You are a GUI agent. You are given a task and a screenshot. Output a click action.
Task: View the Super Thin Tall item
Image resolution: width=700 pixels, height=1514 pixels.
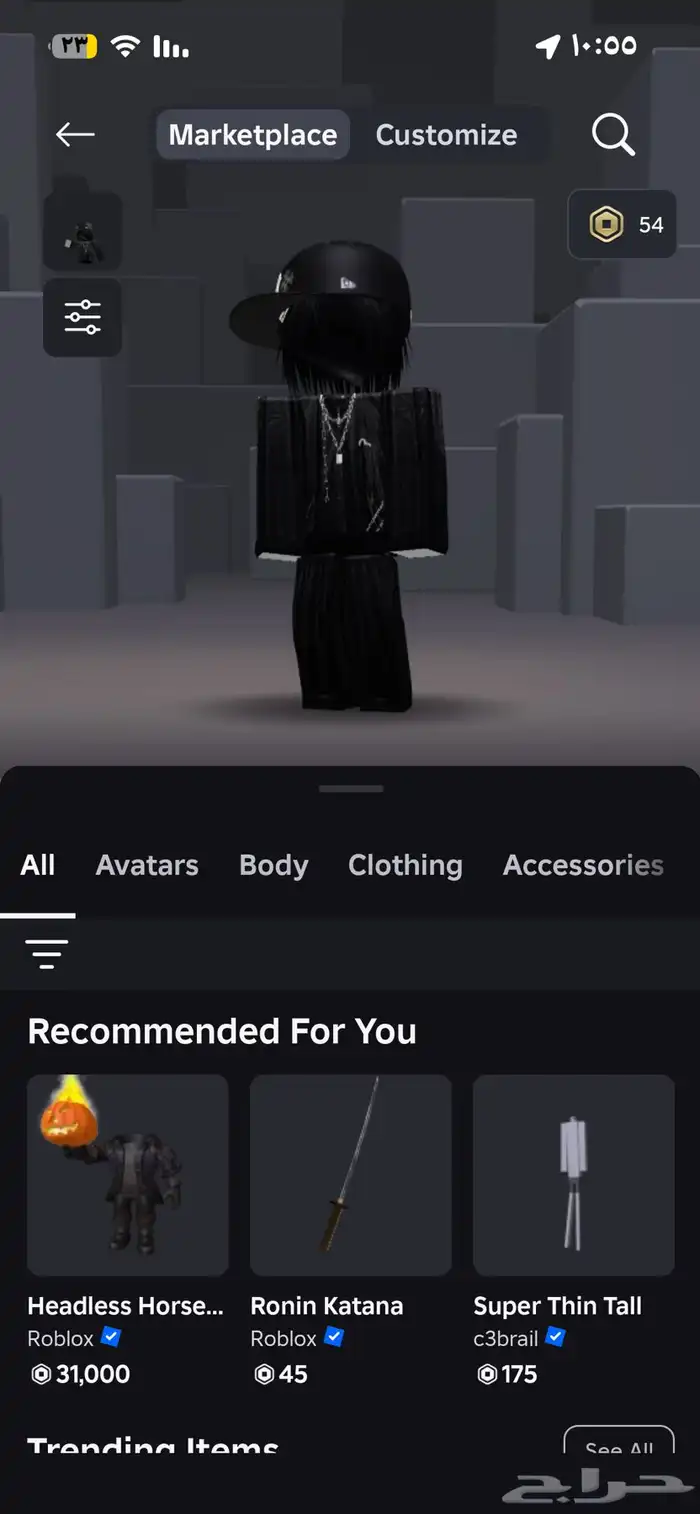click(573, 1175)
